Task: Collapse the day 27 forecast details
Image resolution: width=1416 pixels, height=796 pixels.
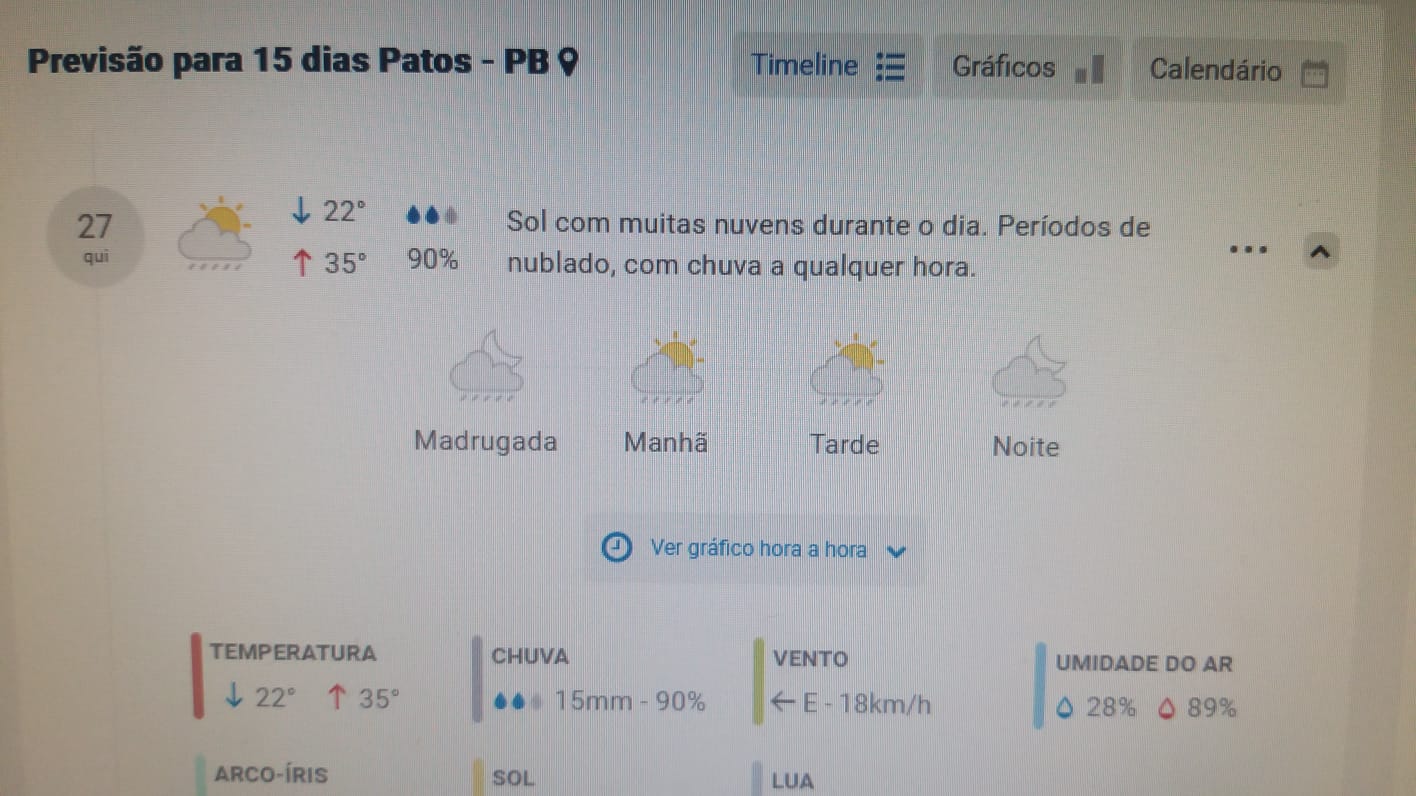Action: pos(1320,252)
